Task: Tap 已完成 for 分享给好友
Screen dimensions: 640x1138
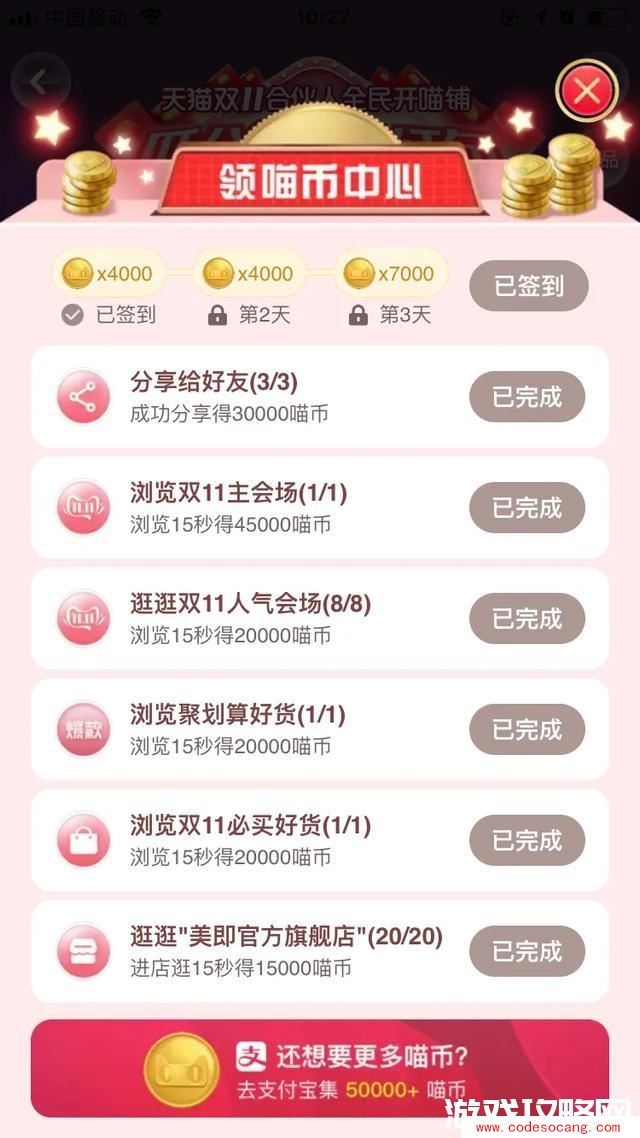Action: 527,397
